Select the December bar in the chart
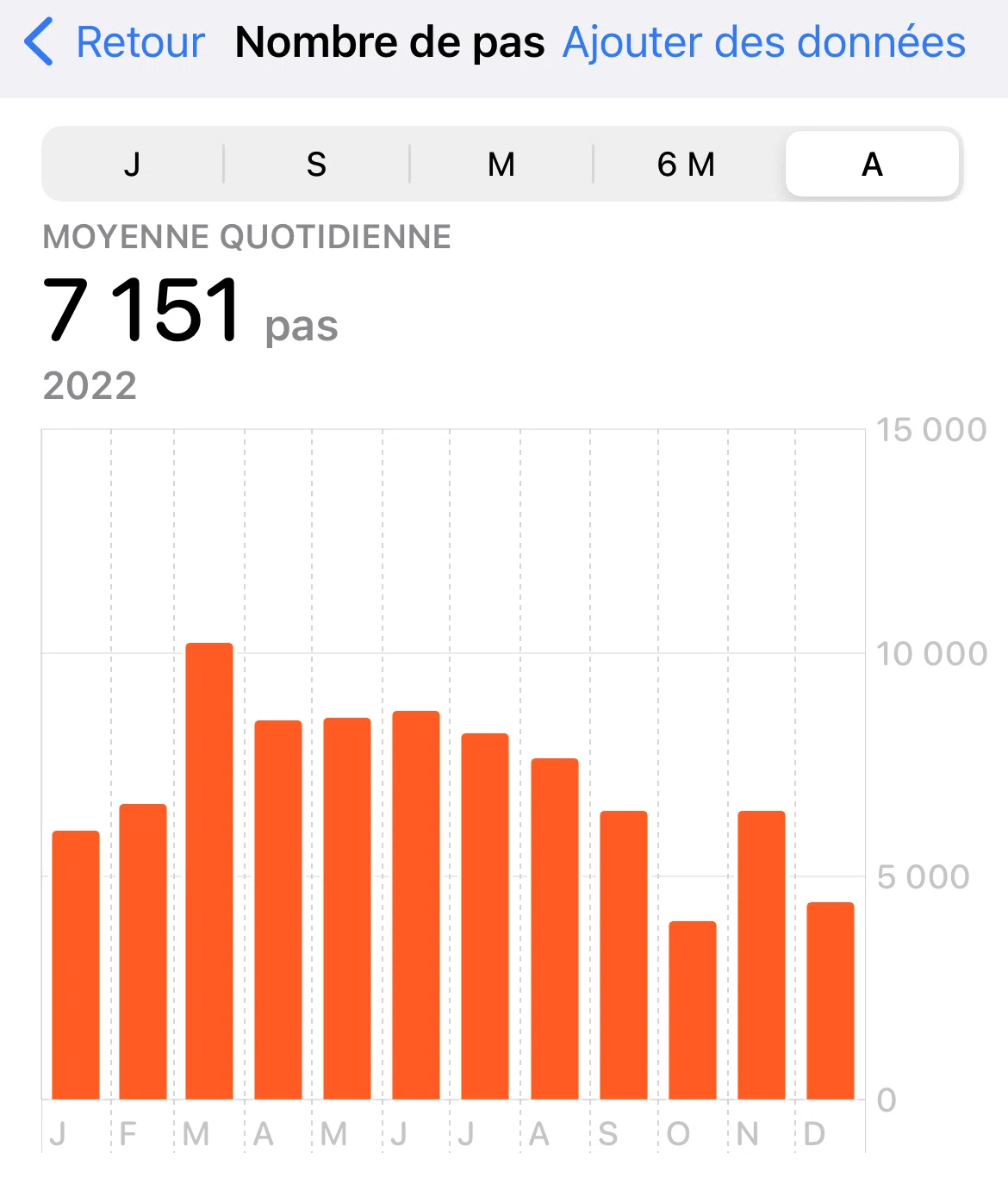This screenshot has width=1008, height=1184. (x=831, y=1000)
